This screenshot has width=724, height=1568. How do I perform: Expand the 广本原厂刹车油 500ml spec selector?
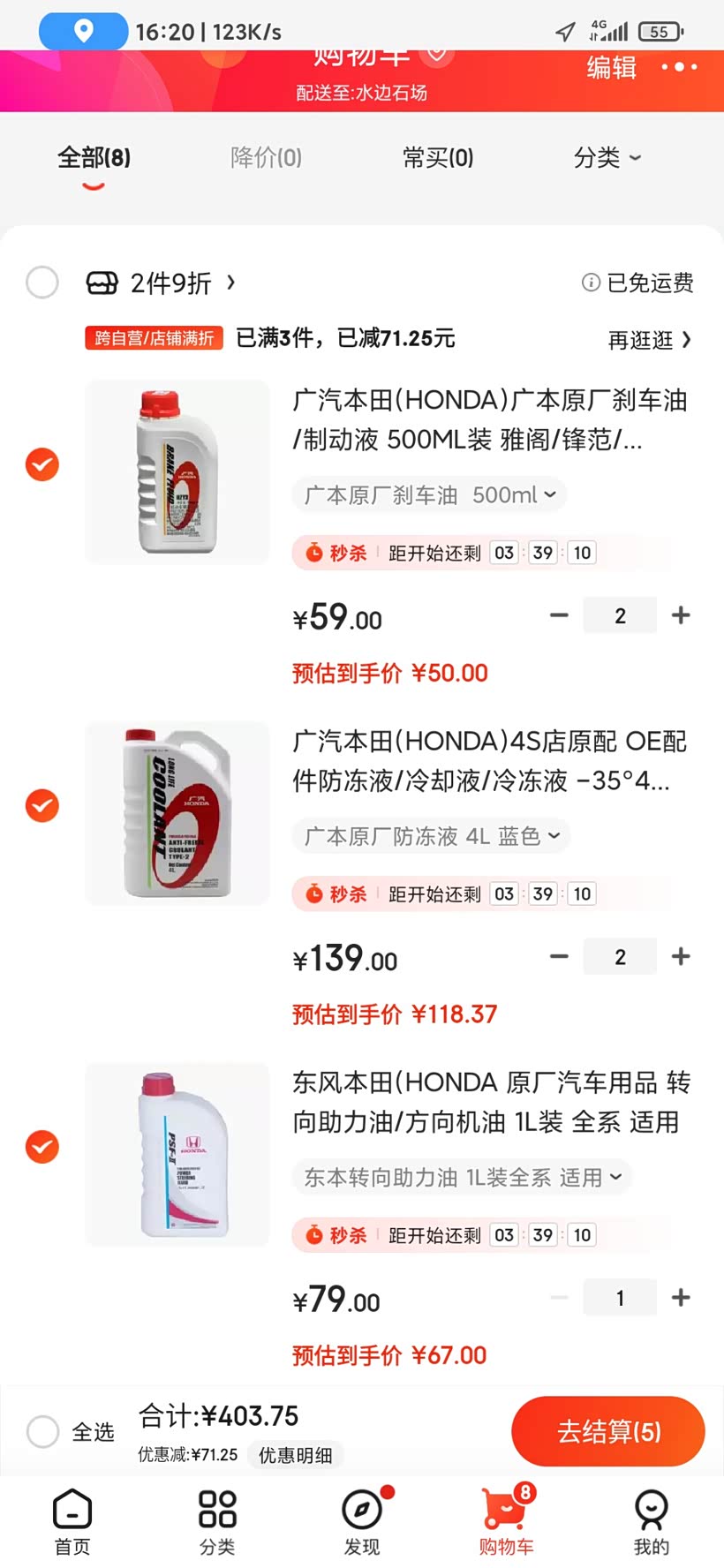tap(428, 495)
